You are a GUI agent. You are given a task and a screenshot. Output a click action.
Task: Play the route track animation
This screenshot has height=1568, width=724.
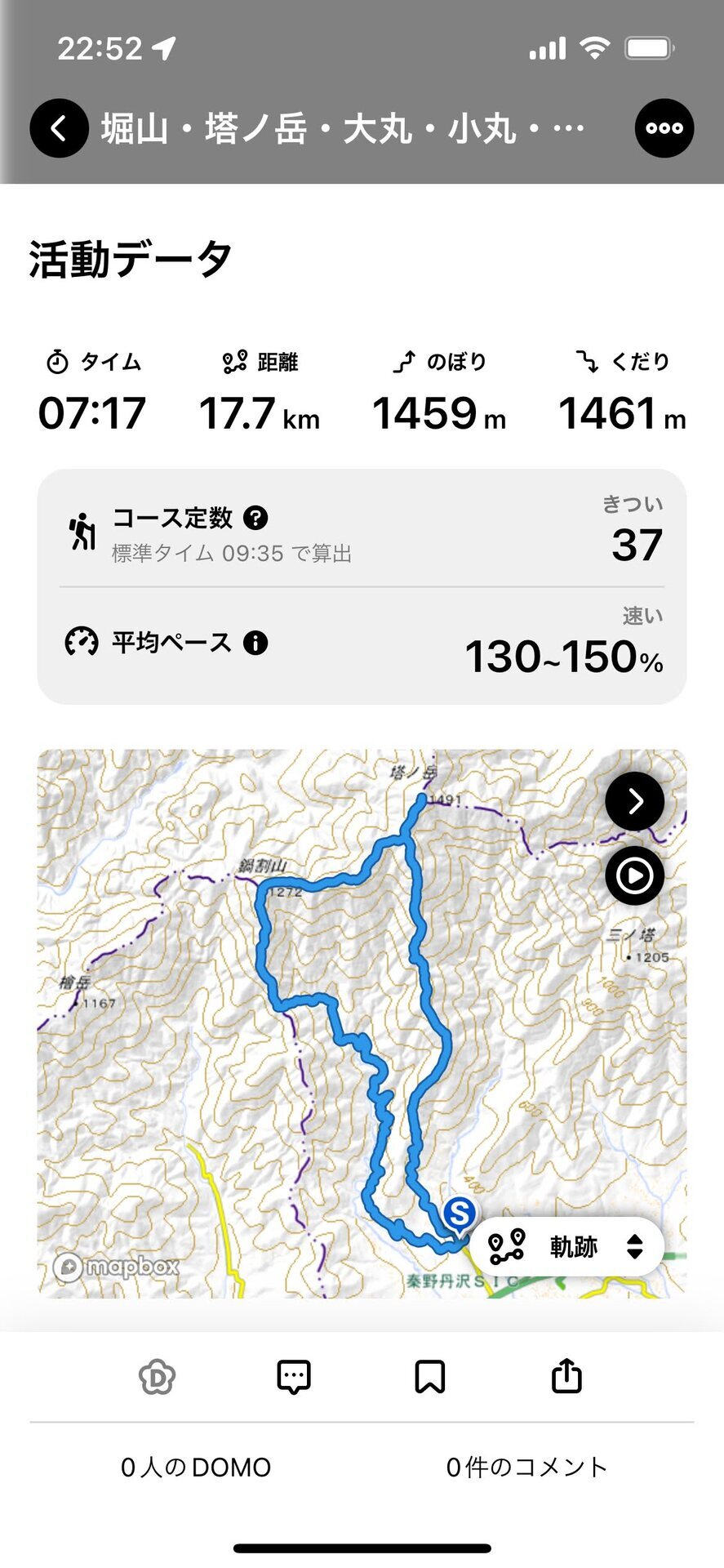coord(634,875)
